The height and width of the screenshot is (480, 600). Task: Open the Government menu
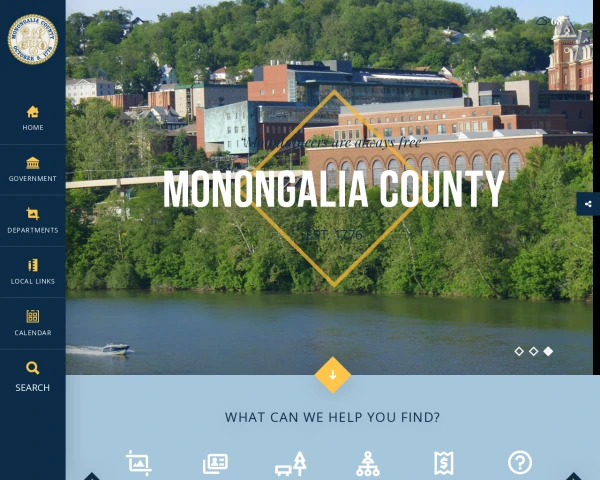click(33, 169)
